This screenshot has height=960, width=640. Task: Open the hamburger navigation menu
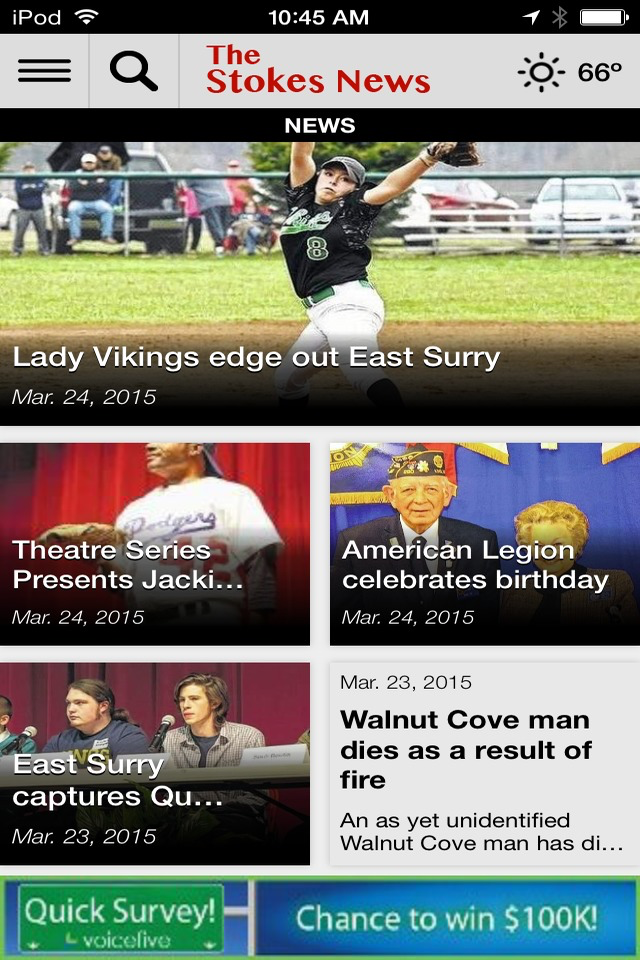[x=44, y=71]
